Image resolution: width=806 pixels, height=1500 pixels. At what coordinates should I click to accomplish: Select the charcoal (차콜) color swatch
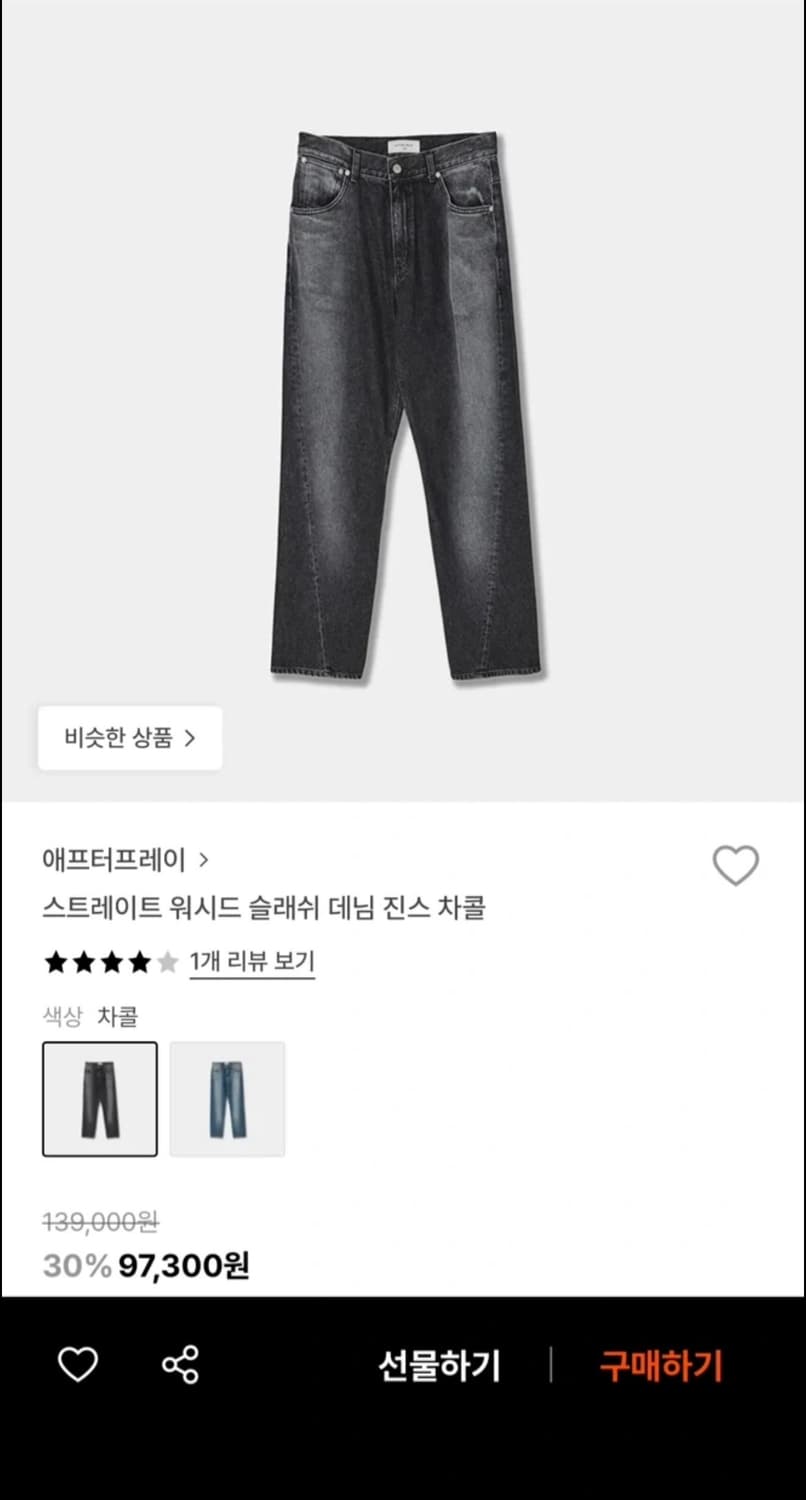coord(100,1098)
